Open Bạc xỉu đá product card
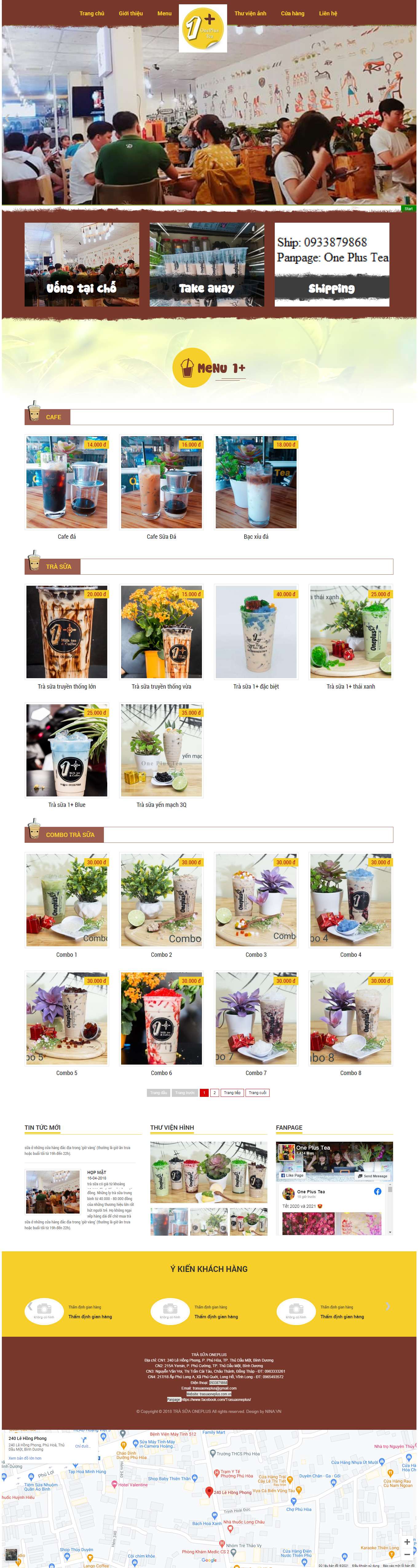418x1568 pixels. 256,482
